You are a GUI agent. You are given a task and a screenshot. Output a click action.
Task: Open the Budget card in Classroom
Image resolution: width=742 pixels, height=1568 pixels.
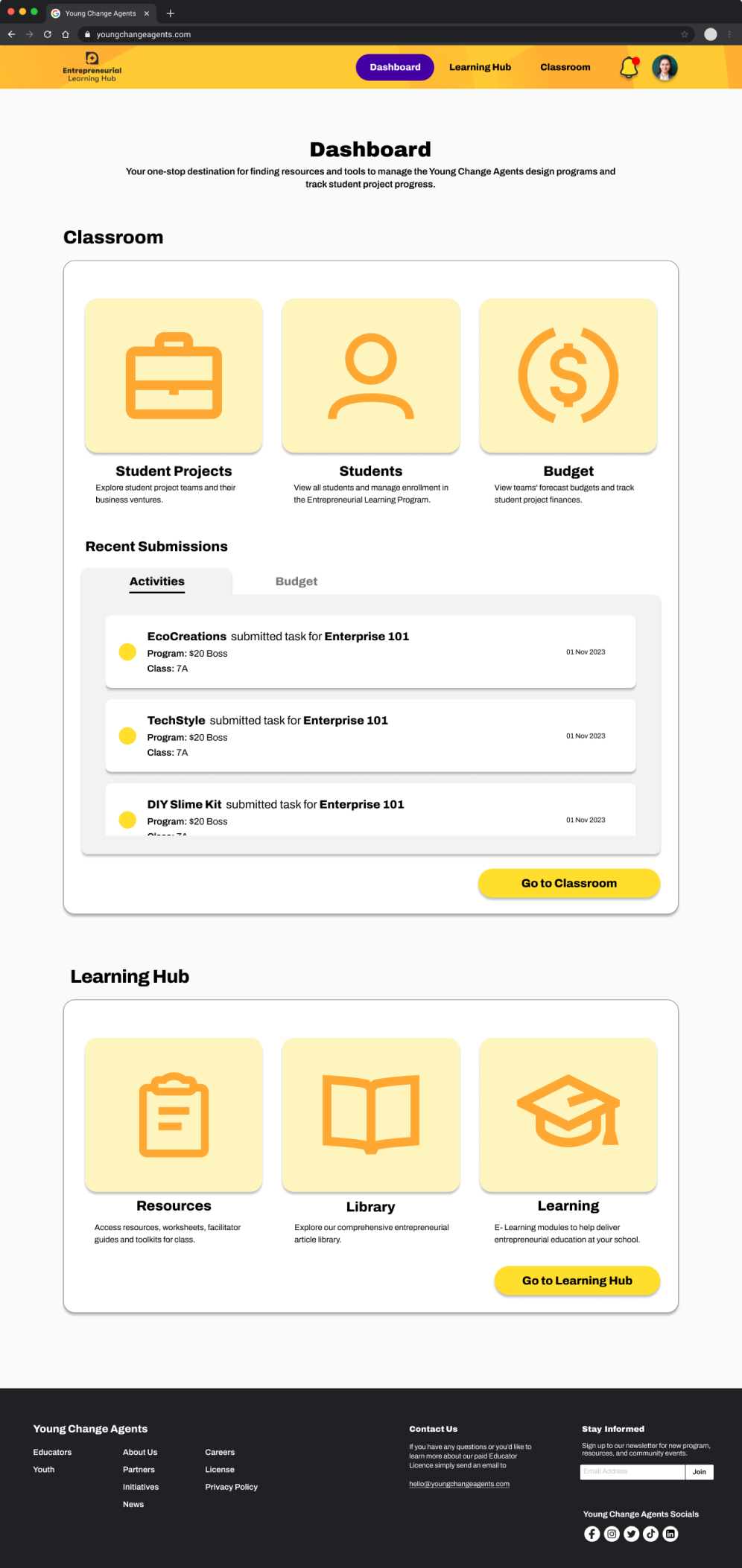coord(568,376)
